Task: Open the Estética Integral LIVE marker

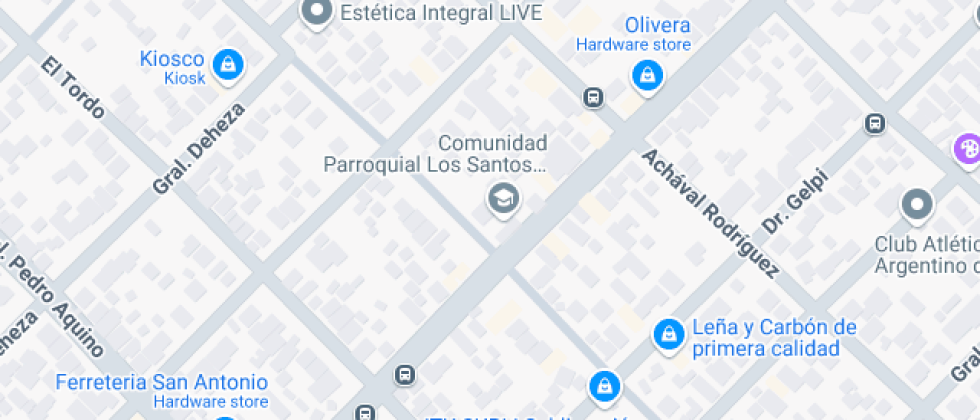Action: [317, 12]
